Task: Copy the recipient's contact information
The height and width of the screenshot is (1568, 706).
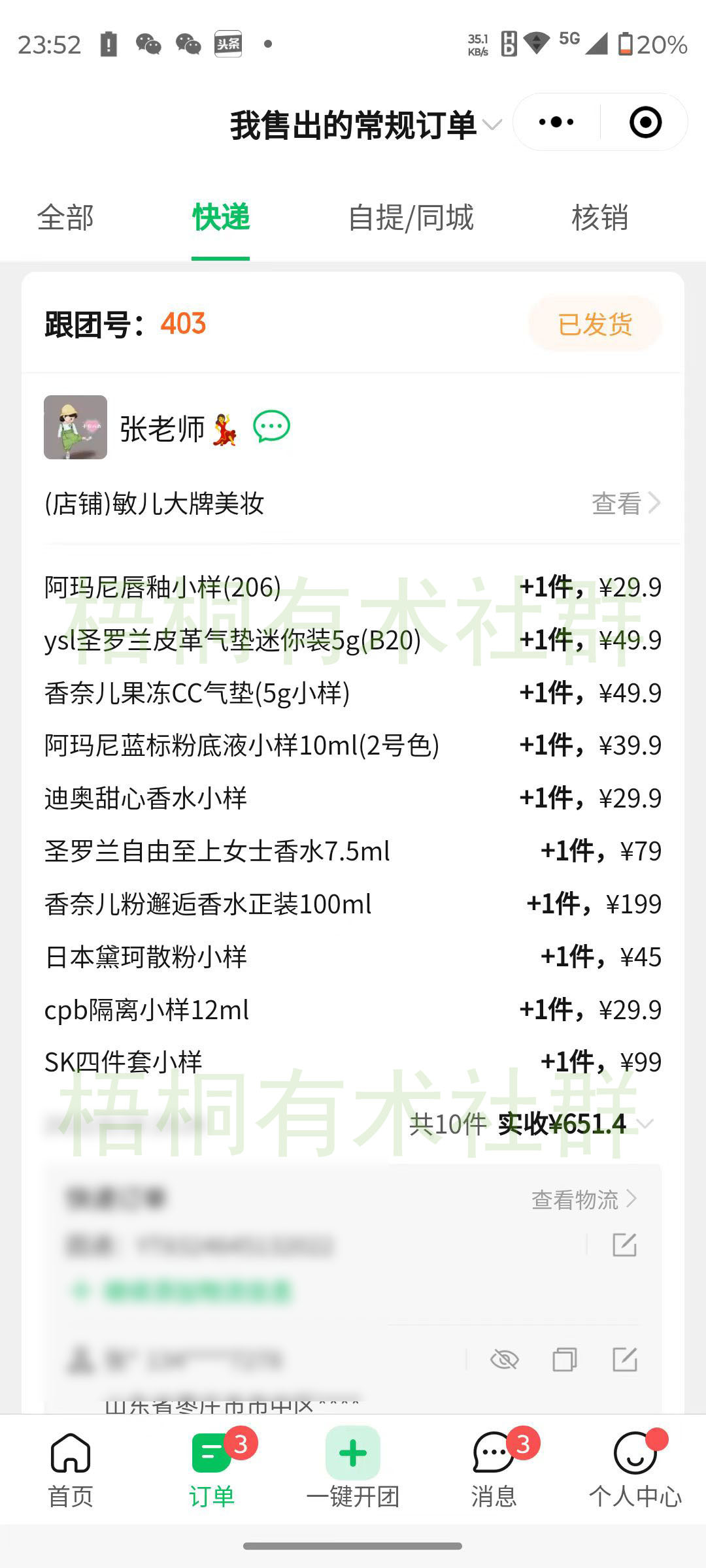Action: (x=564, y=1360)
